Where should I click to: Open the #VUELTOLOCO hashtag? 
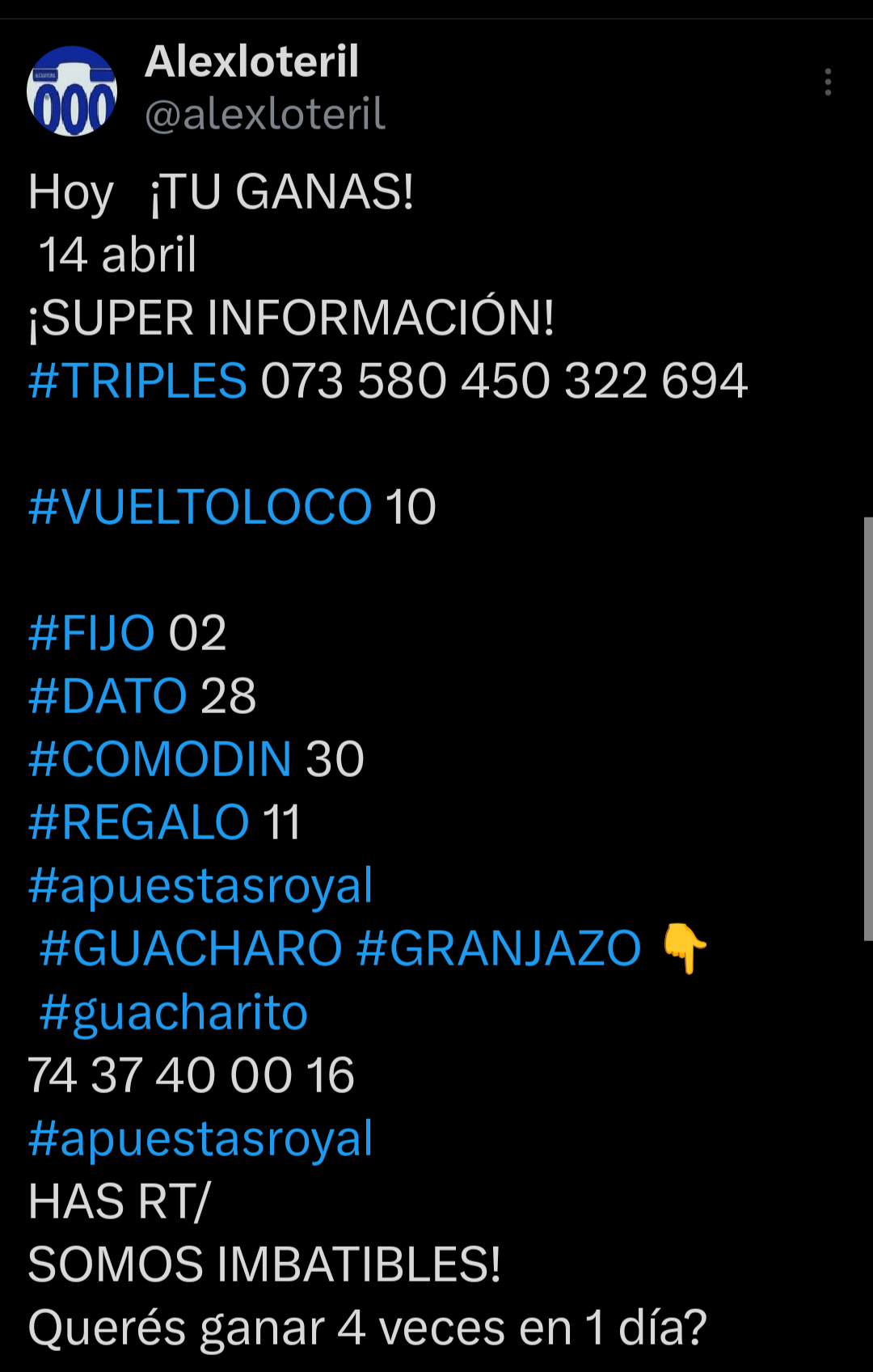click(200, 507)
